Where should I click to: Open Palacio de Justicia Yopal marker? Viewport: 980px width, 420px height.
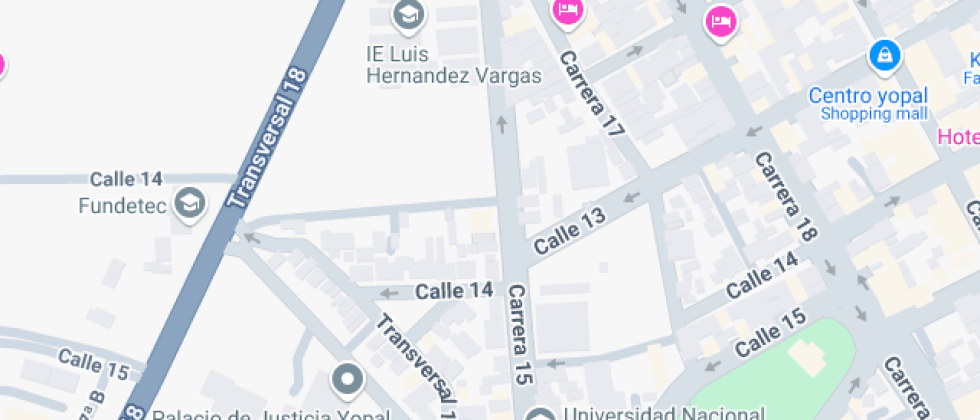348,380
